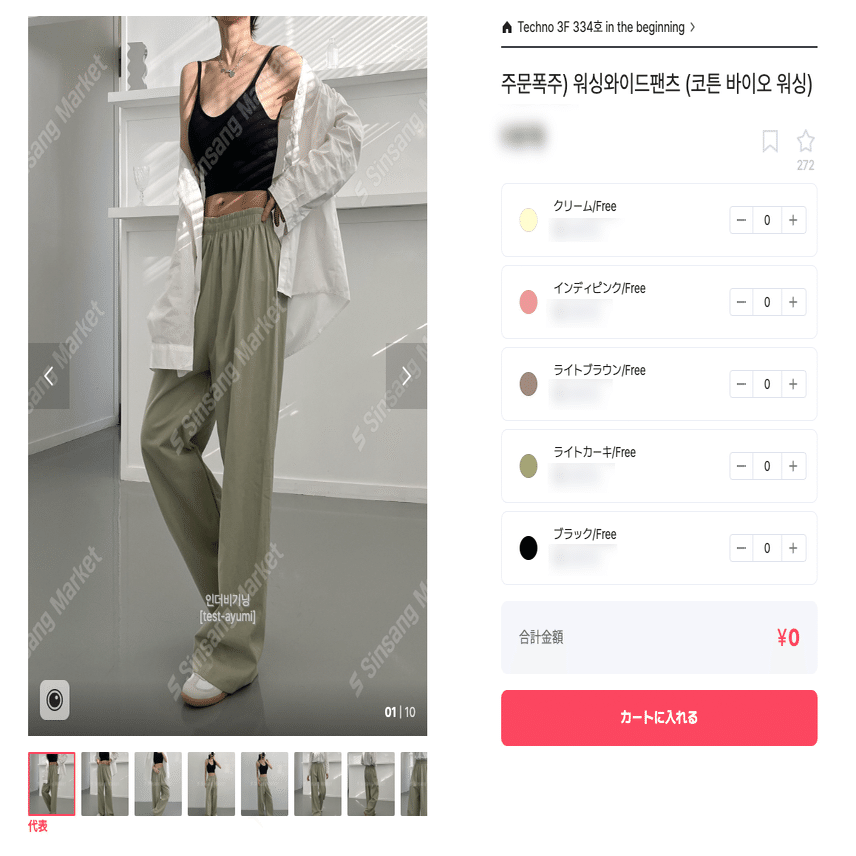Decrease ブラック/Free quantity

(x=741, y=548)
